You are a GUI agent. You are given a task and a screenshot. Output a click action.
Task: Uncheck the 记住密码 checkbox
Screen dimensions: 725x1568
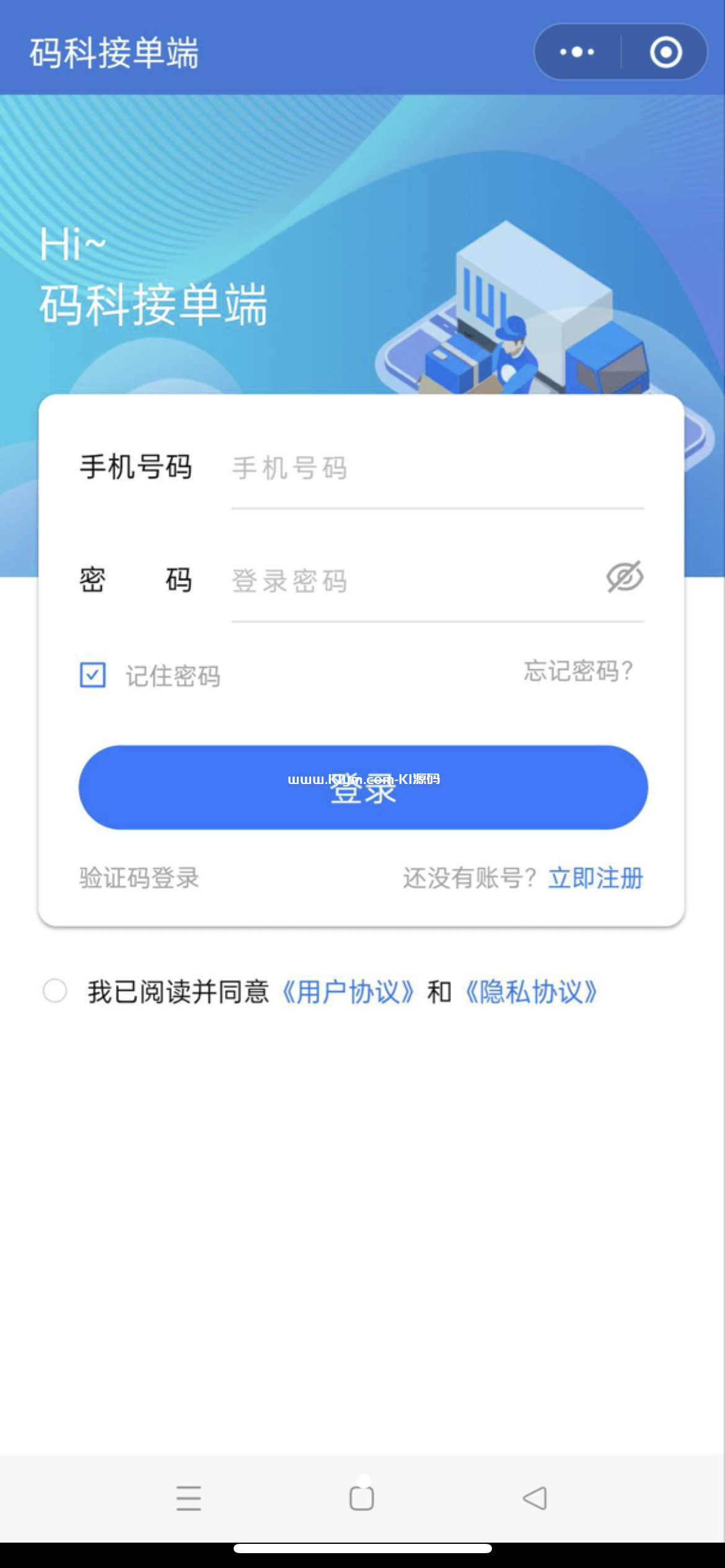93,675
